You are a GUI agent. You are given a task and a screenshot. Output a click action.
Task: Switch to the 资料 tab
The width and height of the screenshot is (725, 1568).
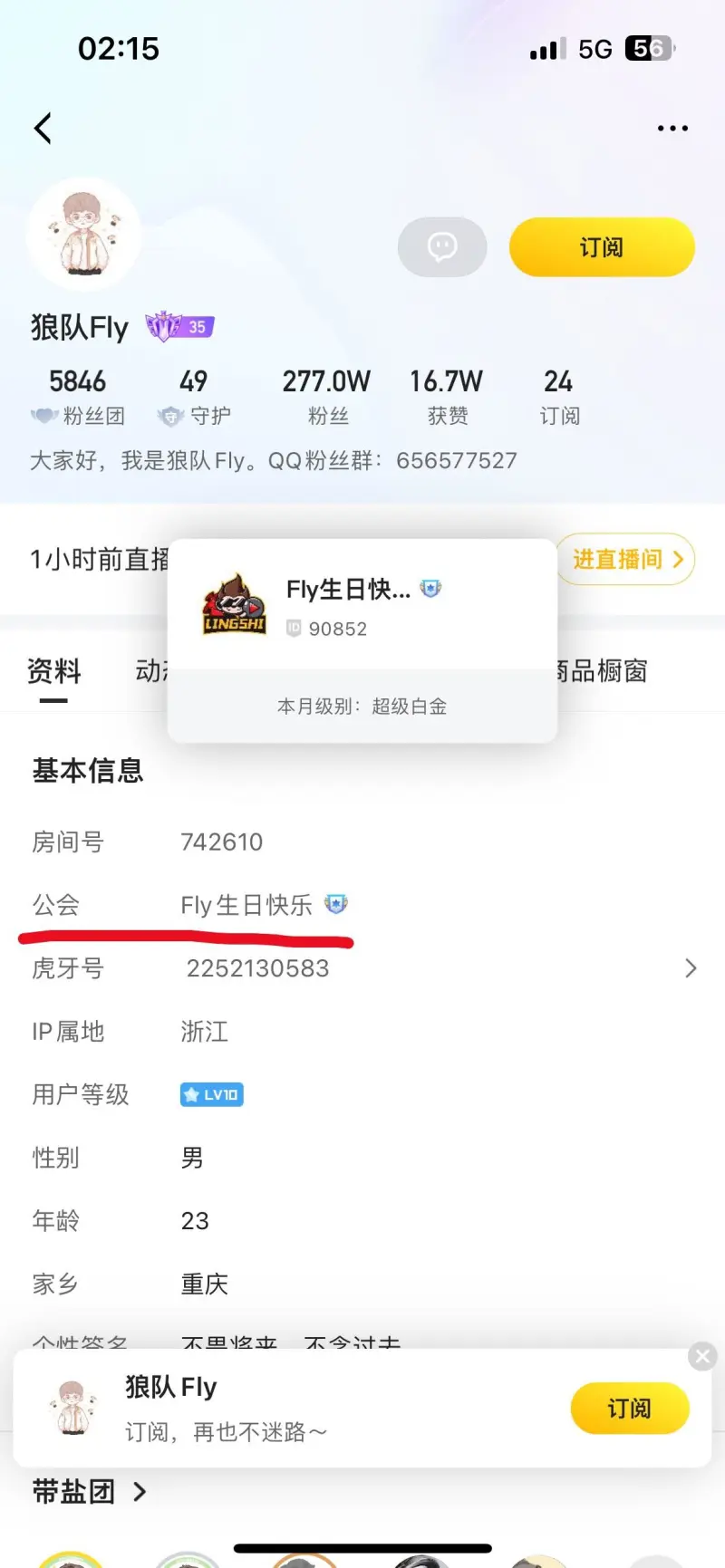(x=54, y=671)
